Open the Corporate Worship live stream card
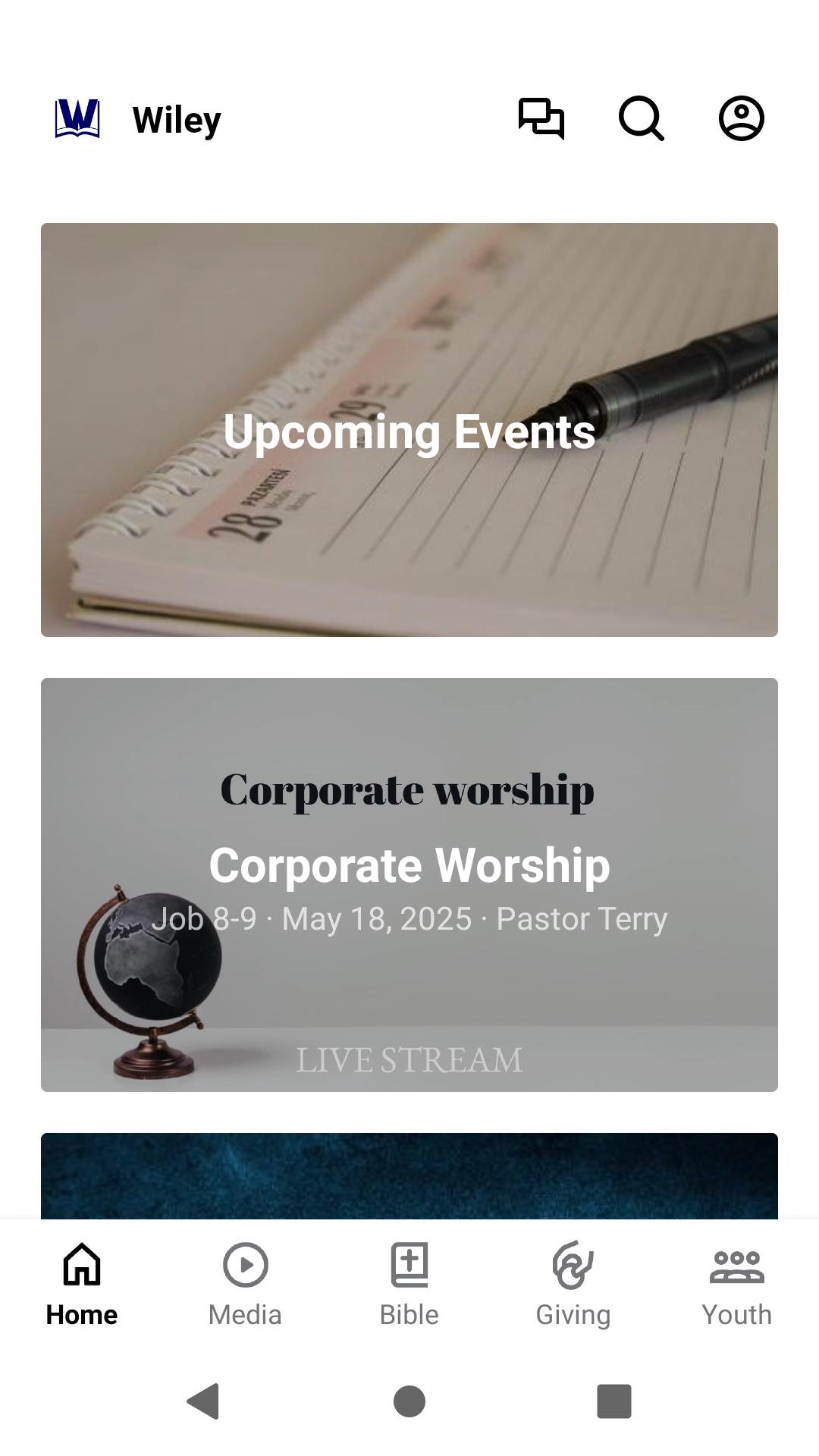 [409, 884]
